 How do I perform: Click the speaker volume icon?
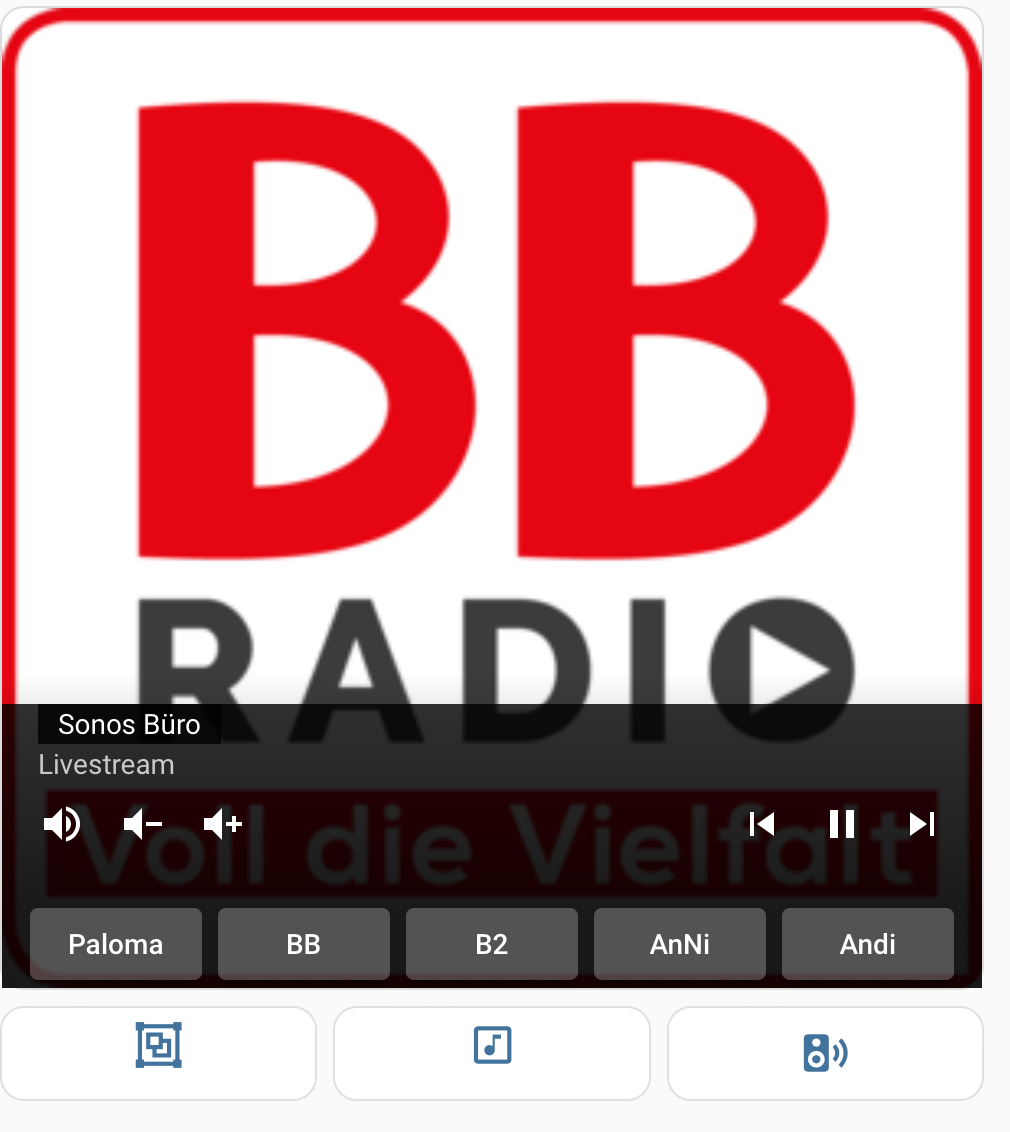point(62,823)
